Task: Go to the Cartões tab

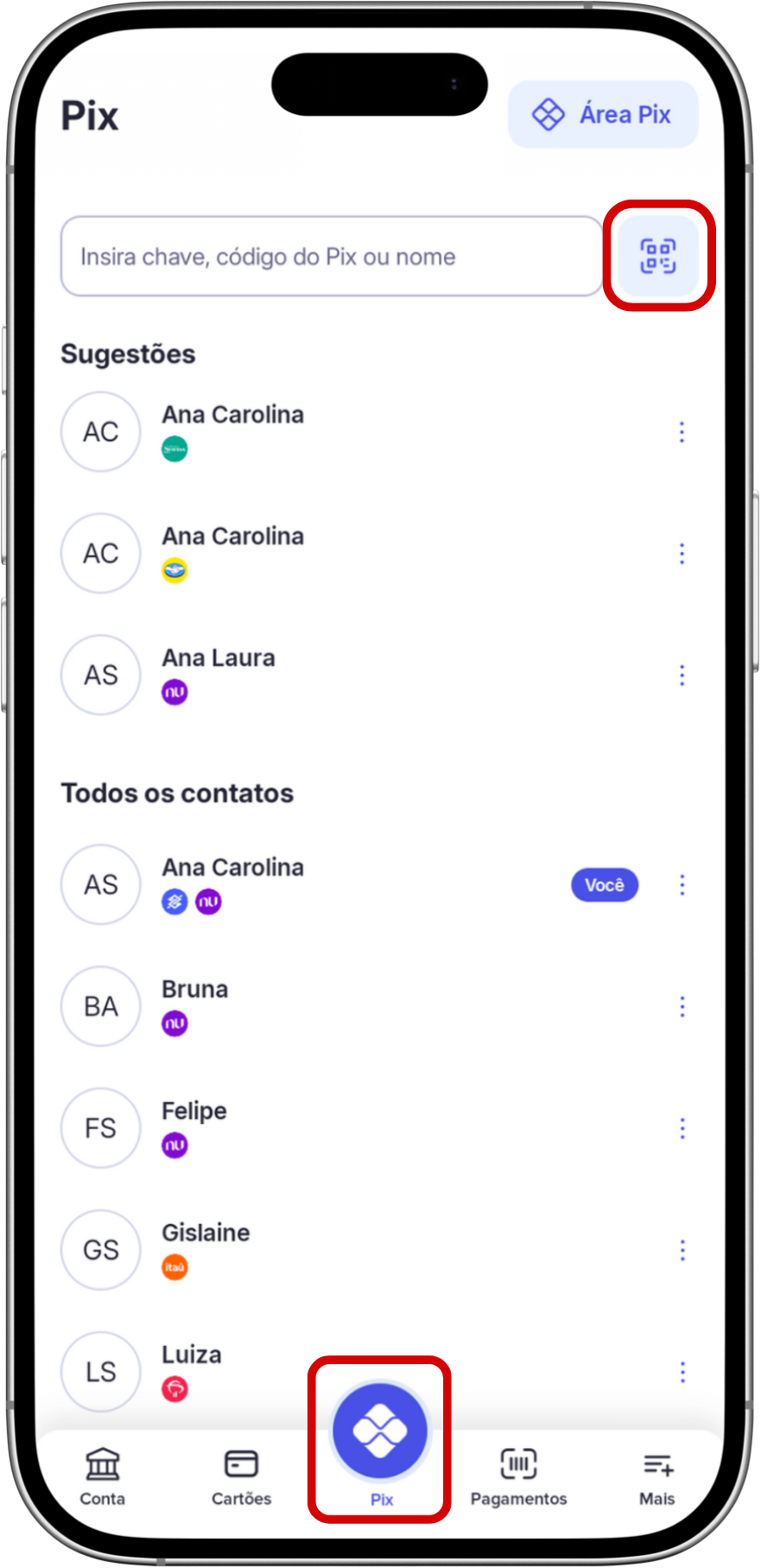Action: 241,1476
